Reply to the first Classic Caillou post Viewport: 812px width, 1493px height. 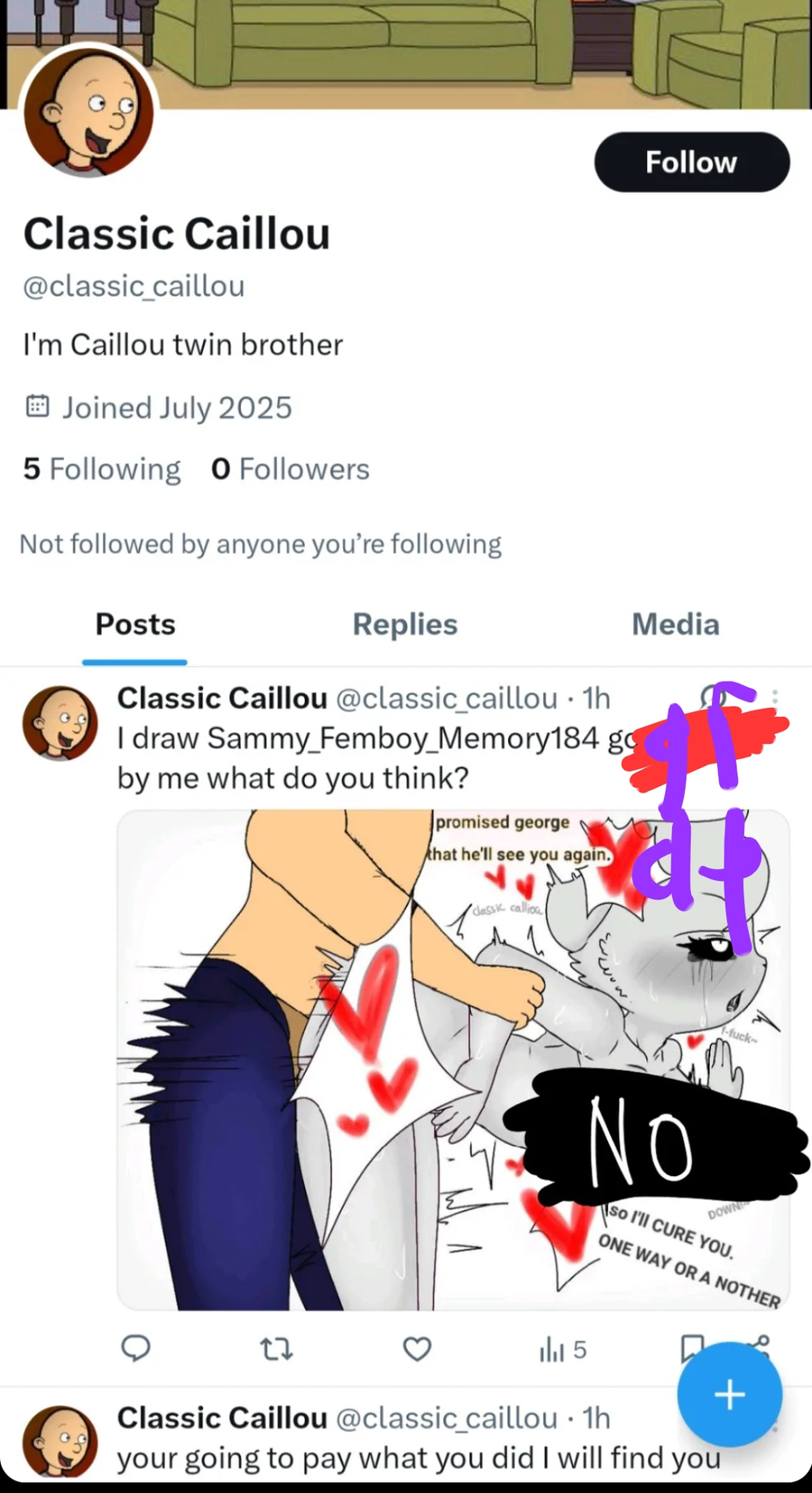135,1349
